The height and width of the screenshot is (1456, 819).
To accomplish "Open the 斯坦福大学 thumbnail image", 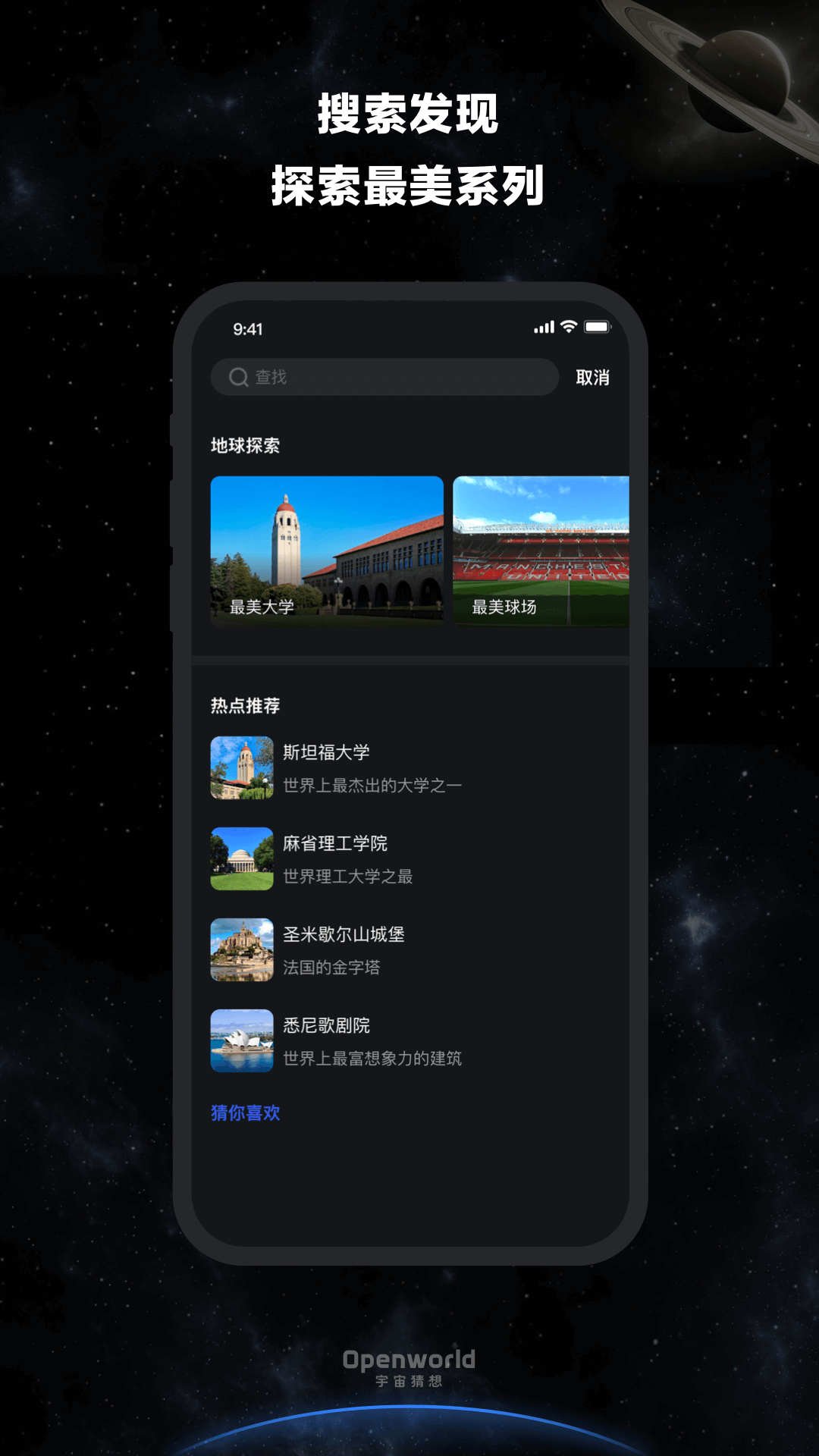I will [242, 769].
